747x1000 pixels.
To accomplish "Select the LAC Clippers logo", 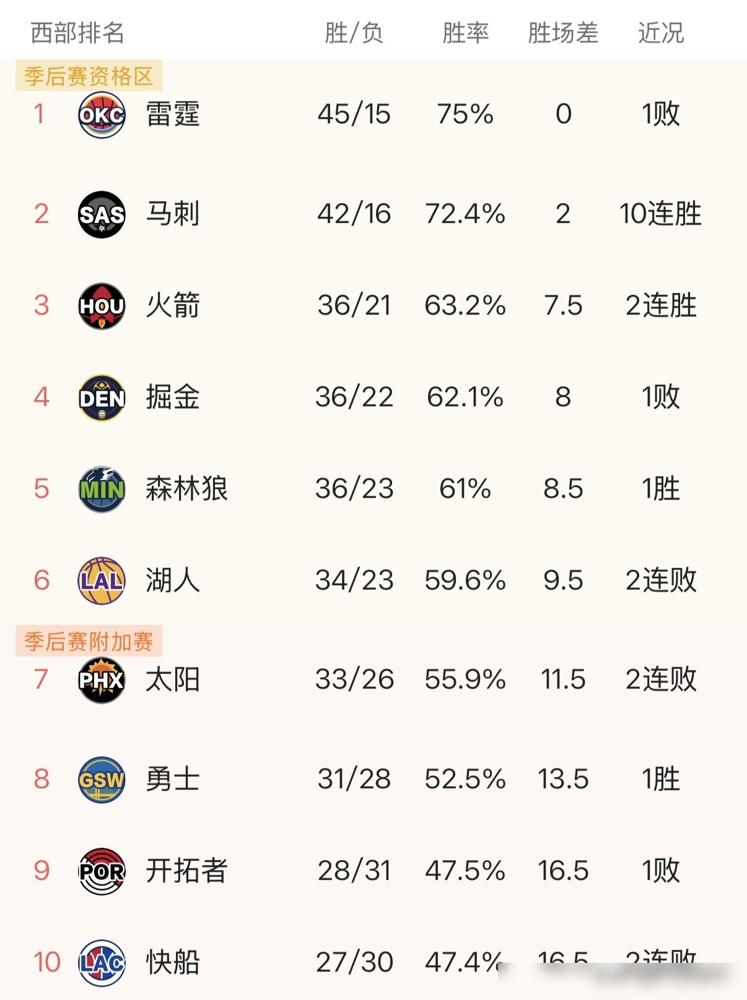I will (101, 963).
